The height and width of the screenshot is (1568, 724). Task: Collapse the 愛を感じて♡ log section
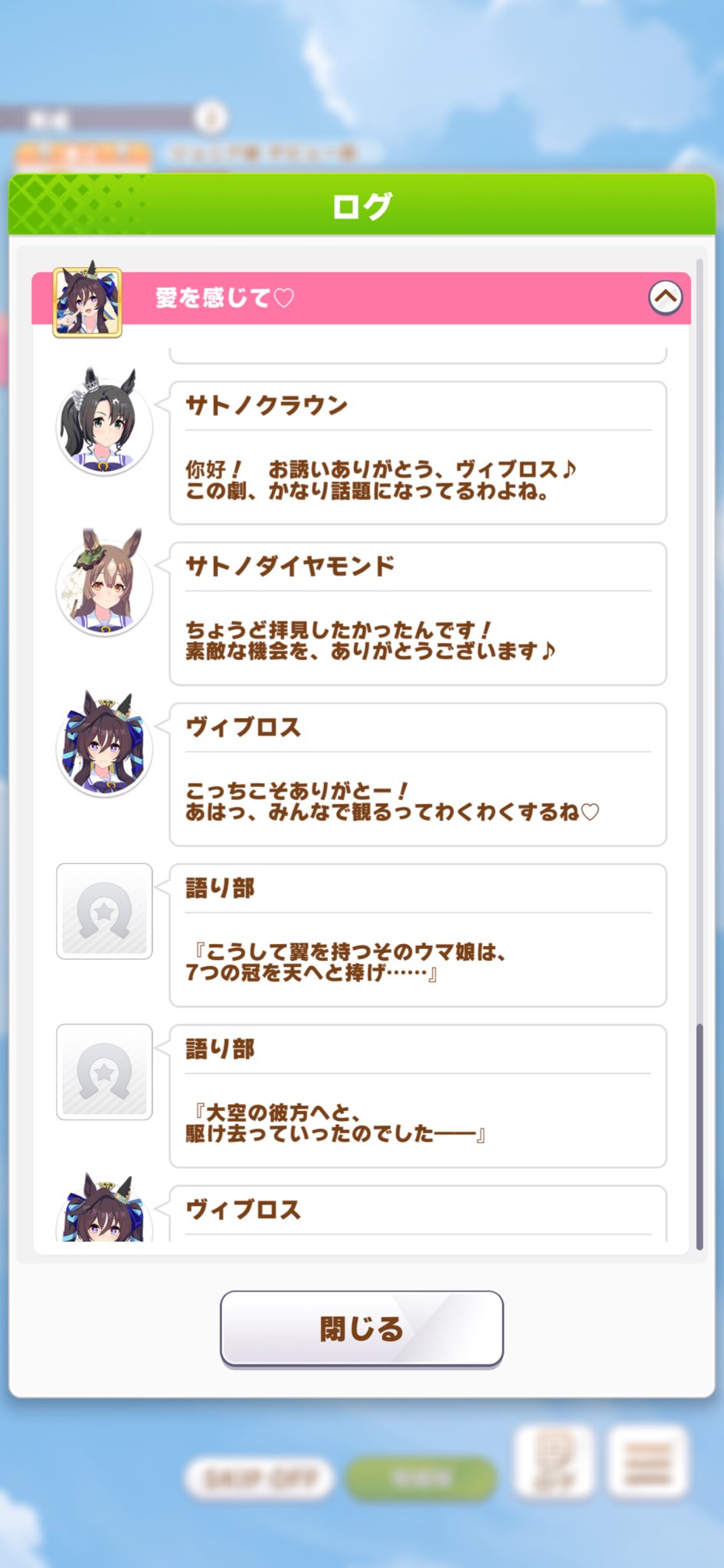tap(665, 297)
